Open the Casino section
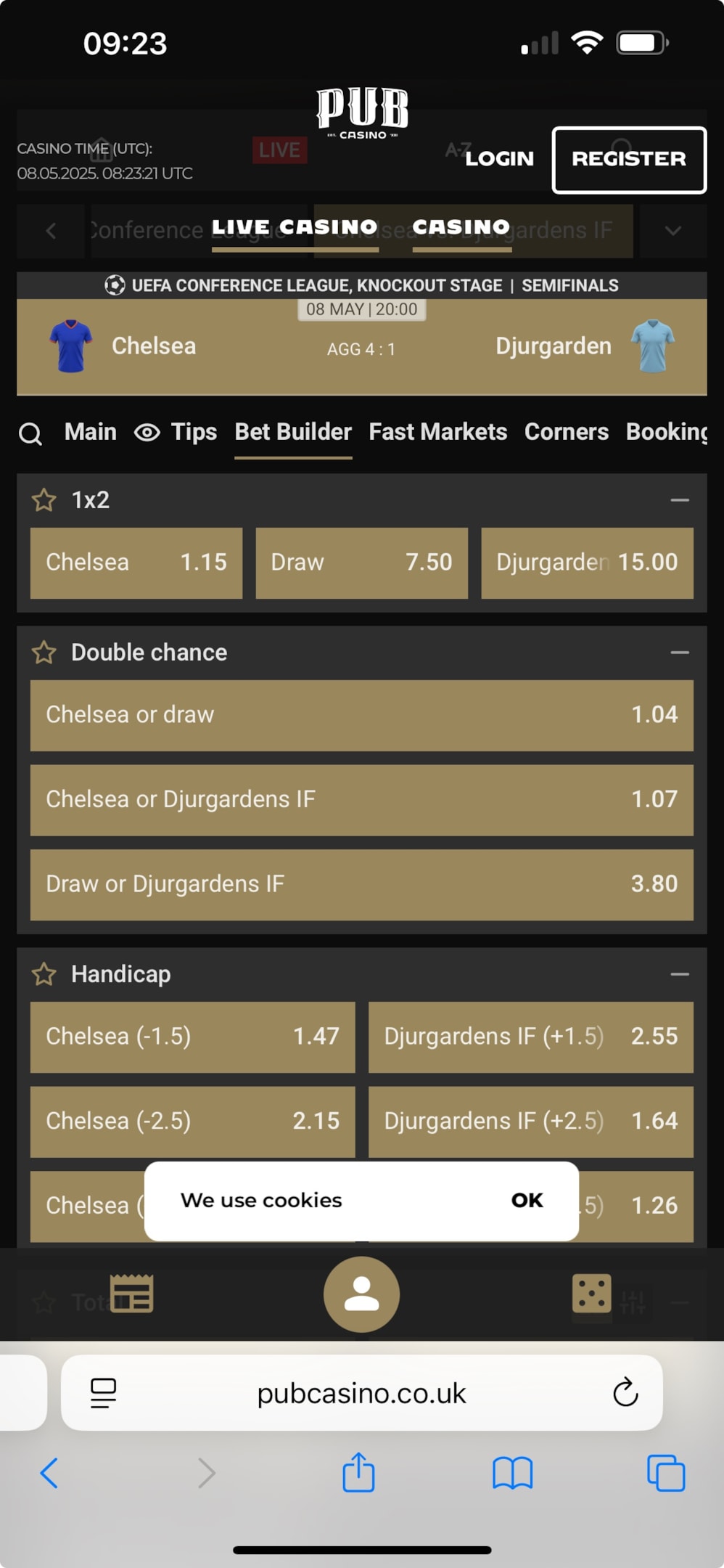 (461, 227)
